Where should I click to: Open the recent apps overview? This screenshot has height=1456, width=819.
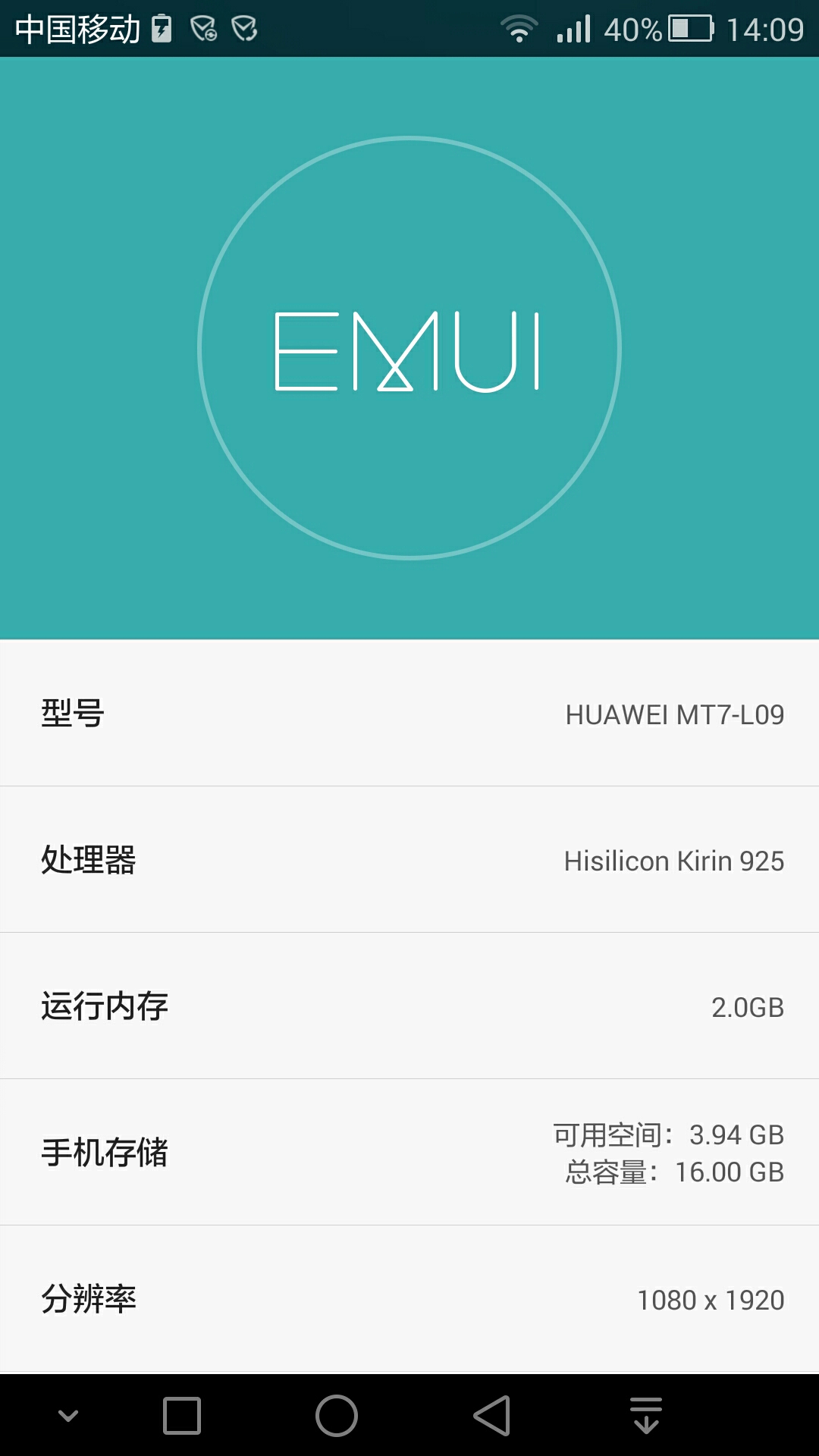(x=182, y=1416)
